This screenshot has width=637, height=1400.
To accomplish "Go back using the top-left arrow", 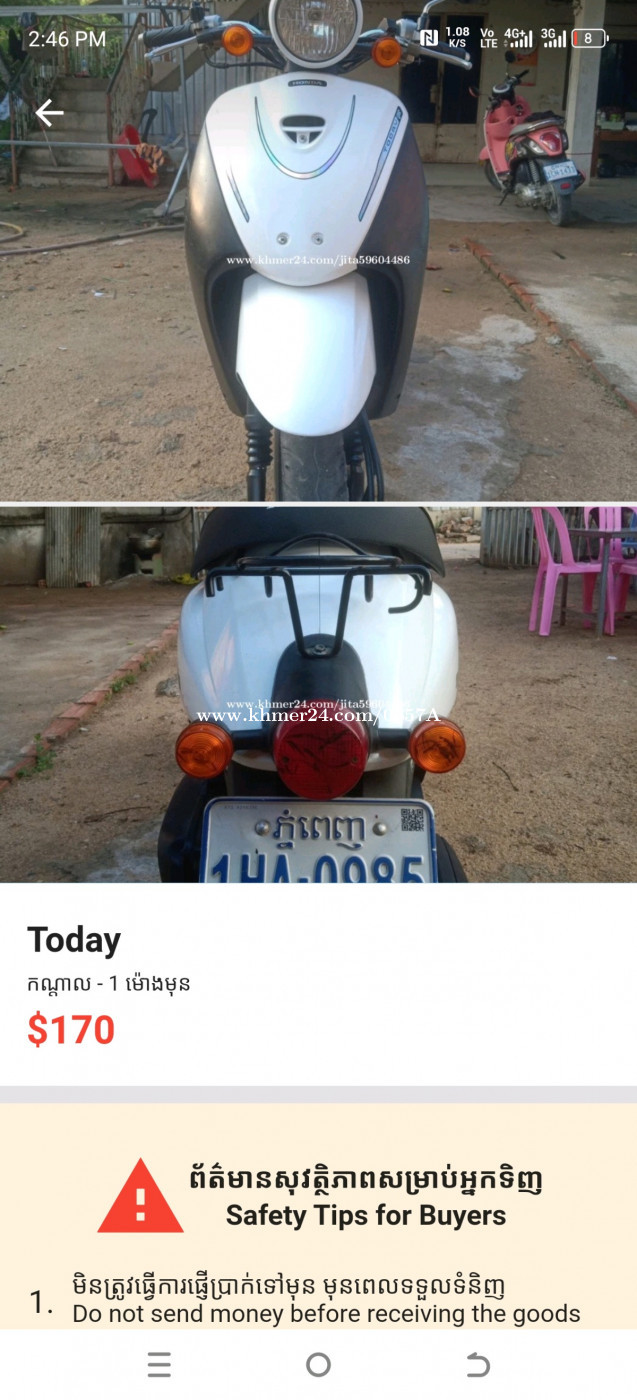I will (49, 113).
